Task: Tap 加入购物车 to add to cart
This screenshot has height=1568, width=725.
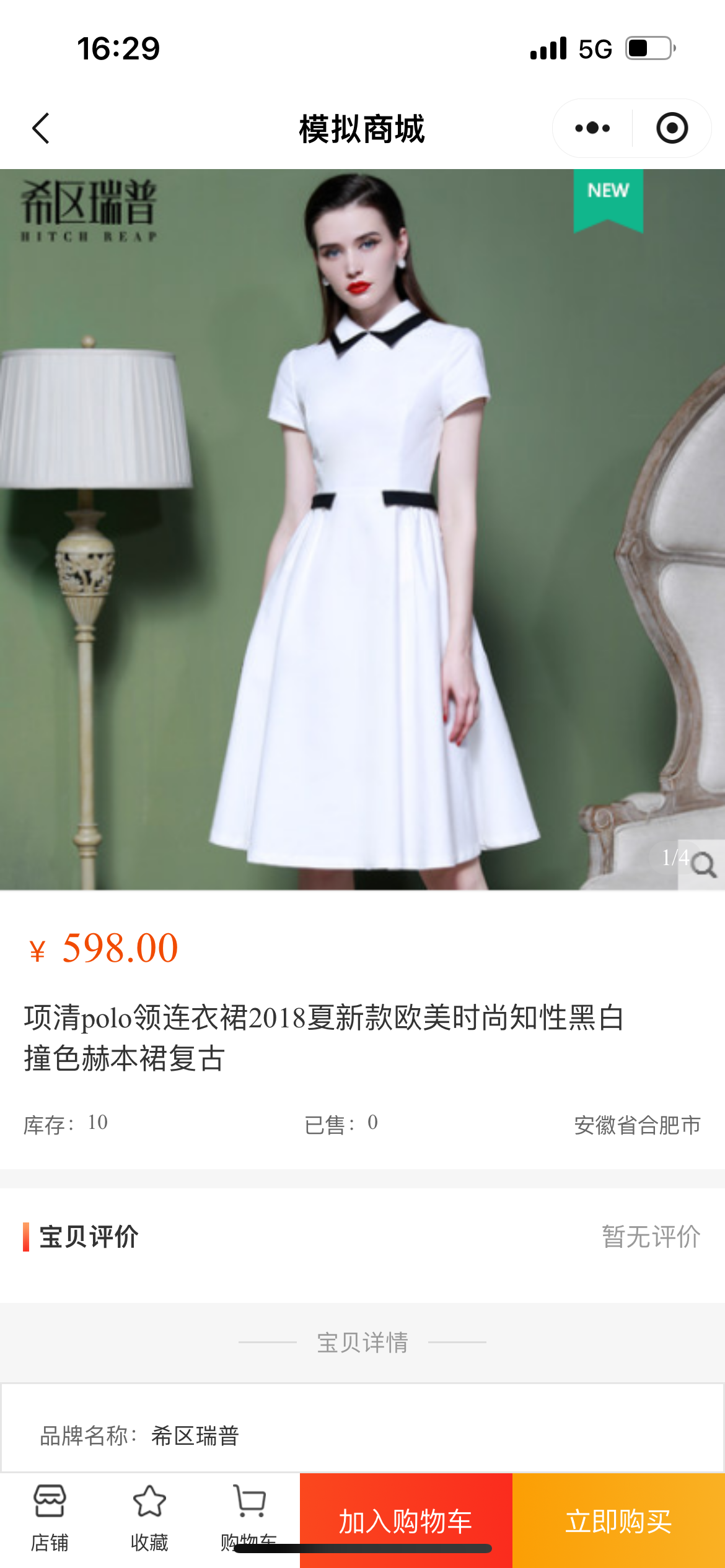Action: point(406,1520)
